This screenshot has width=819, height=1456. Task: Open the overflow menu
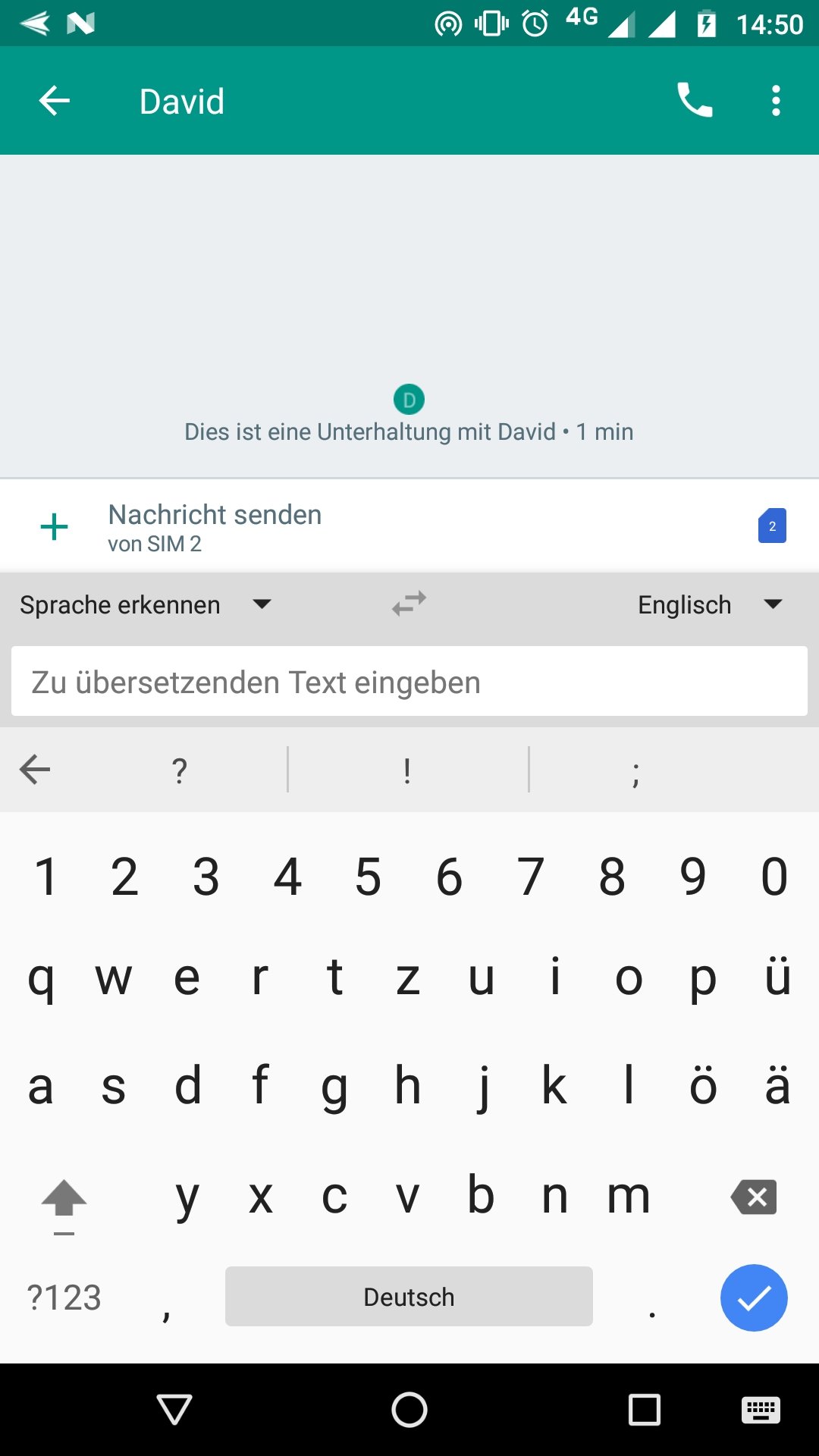pos(776,101)
